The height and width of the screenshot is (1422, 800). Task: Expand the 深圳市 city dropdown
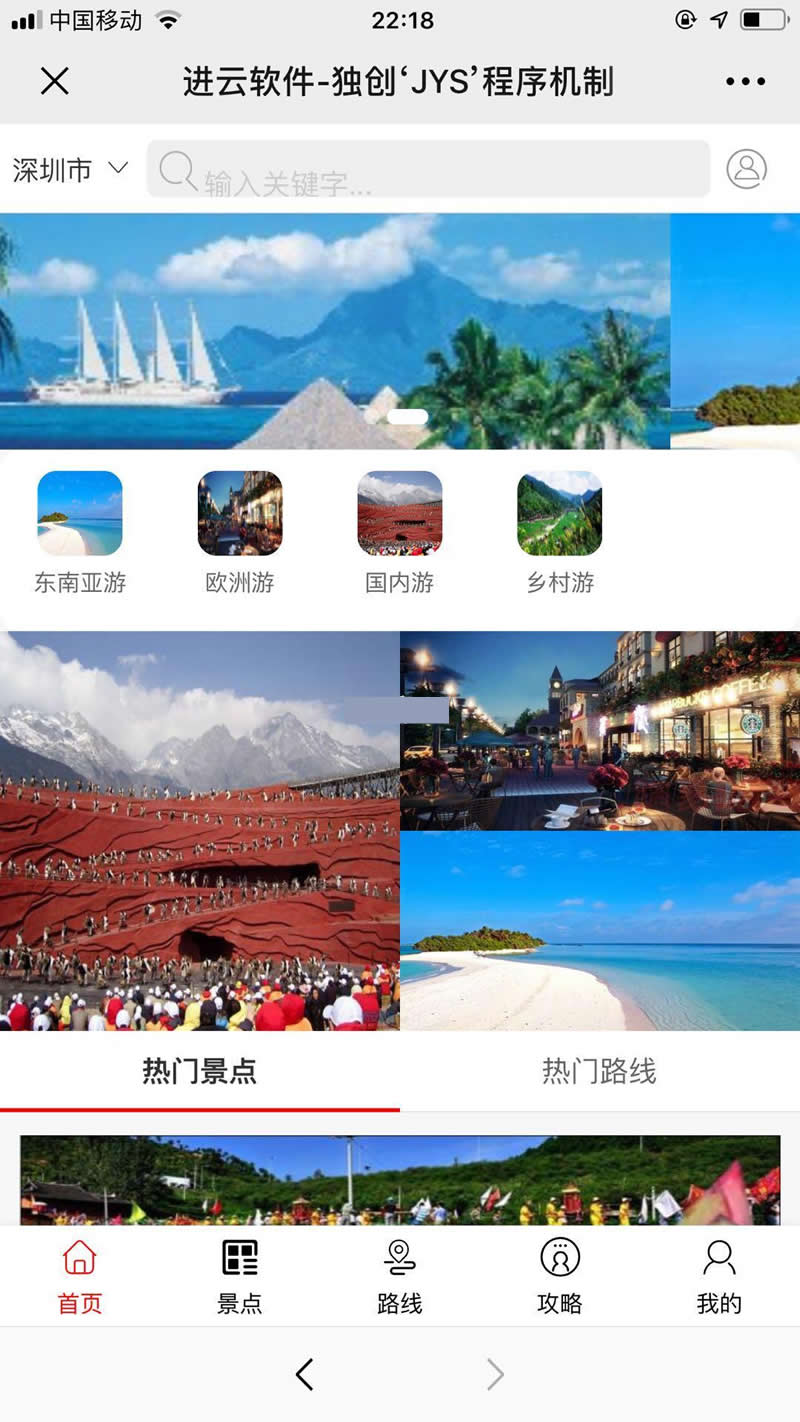pyautogui.click(x=70, y=169)
